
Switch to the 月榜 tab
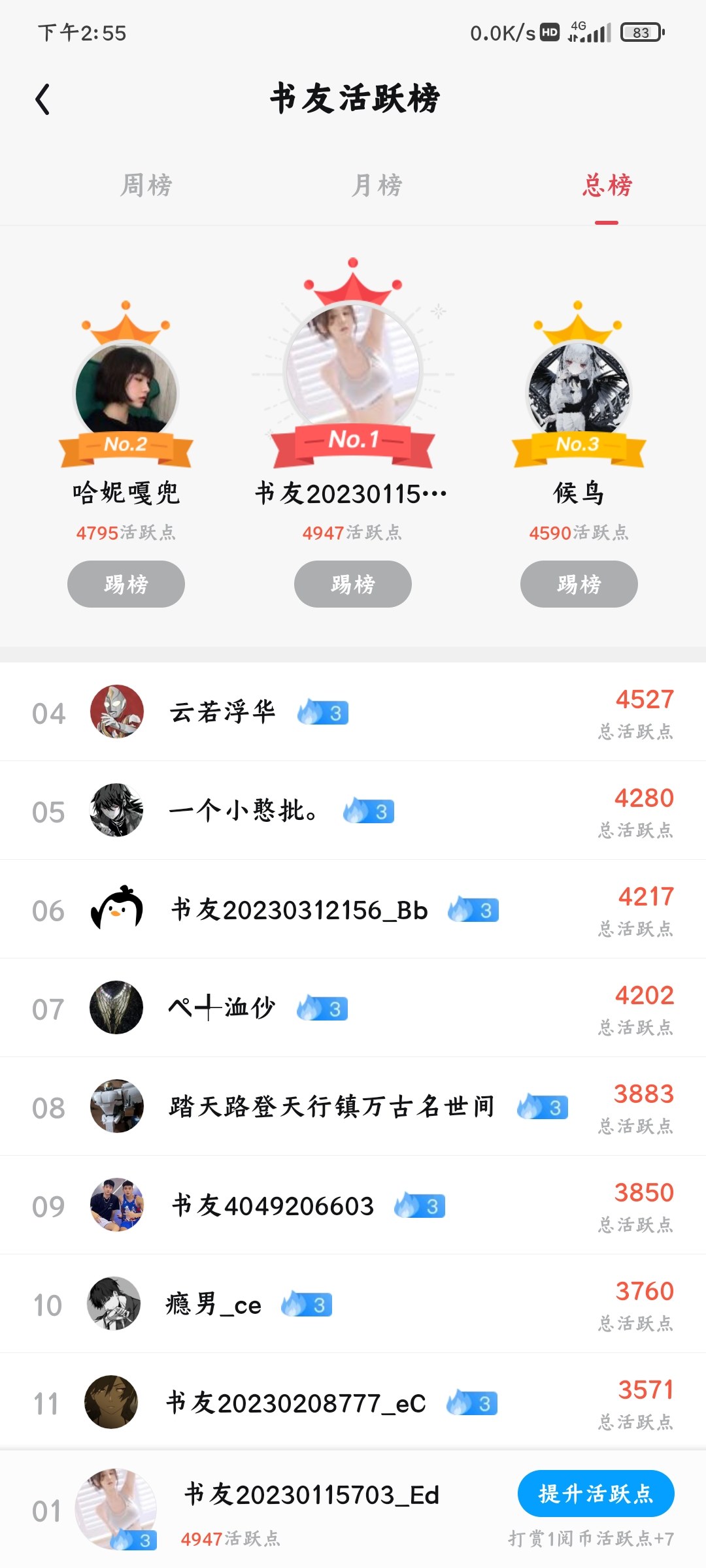pyautogui.click(x=377, y=186)
